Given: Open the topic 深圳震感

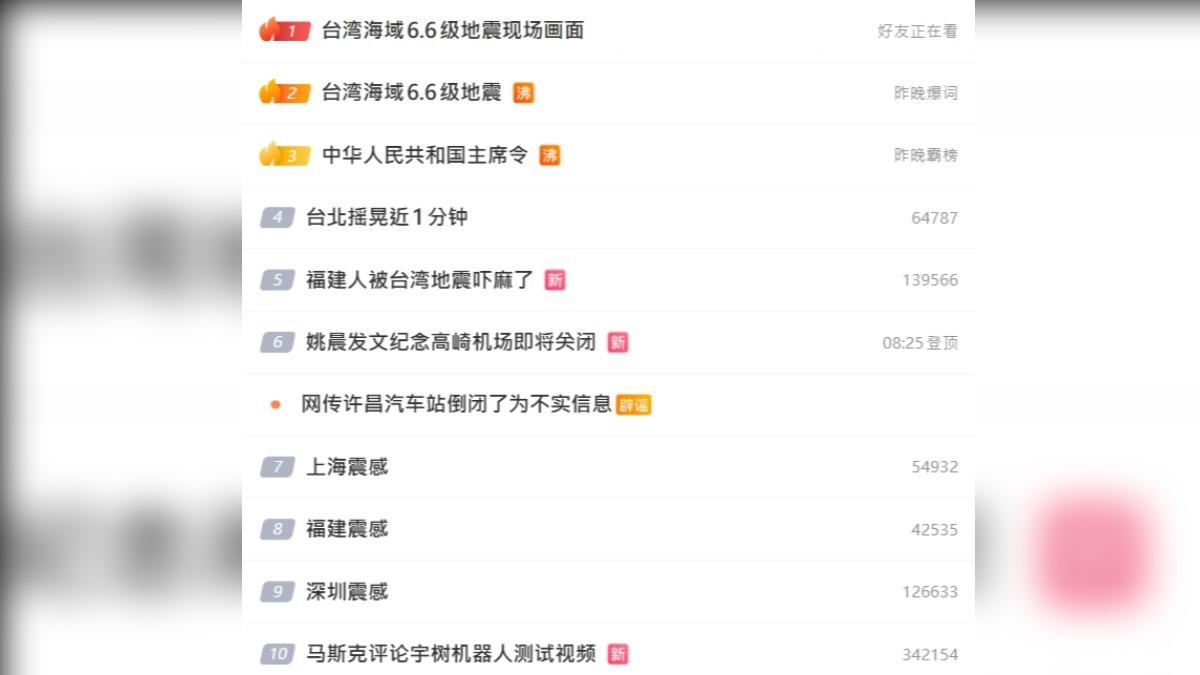Looking at the screenshot, I should click(346, 592).
